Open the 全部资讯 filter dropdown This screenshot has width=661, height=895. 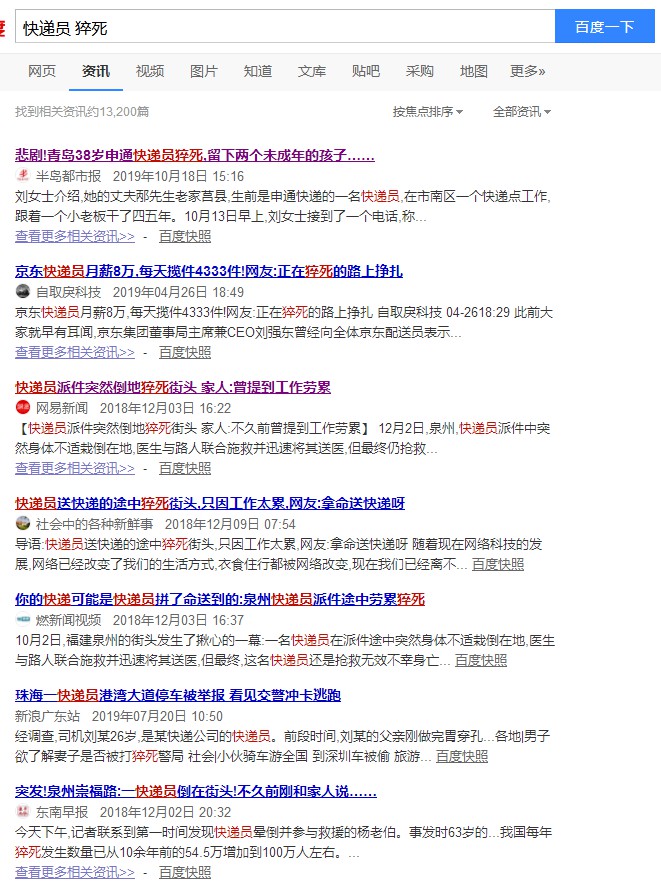click(522, 111)
